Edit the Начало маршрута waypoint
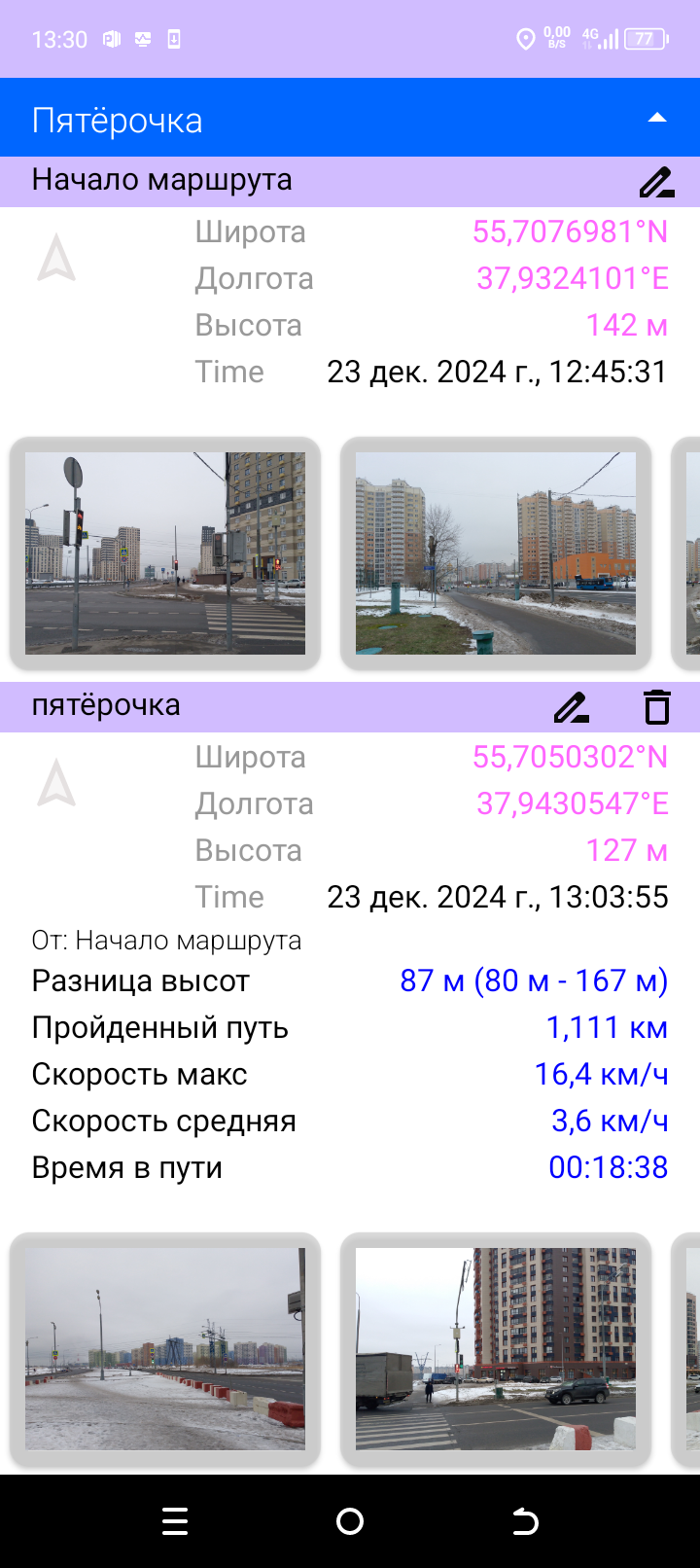Image resolution: width=700 pixels, height=1568 pixels. click(657, 182)
